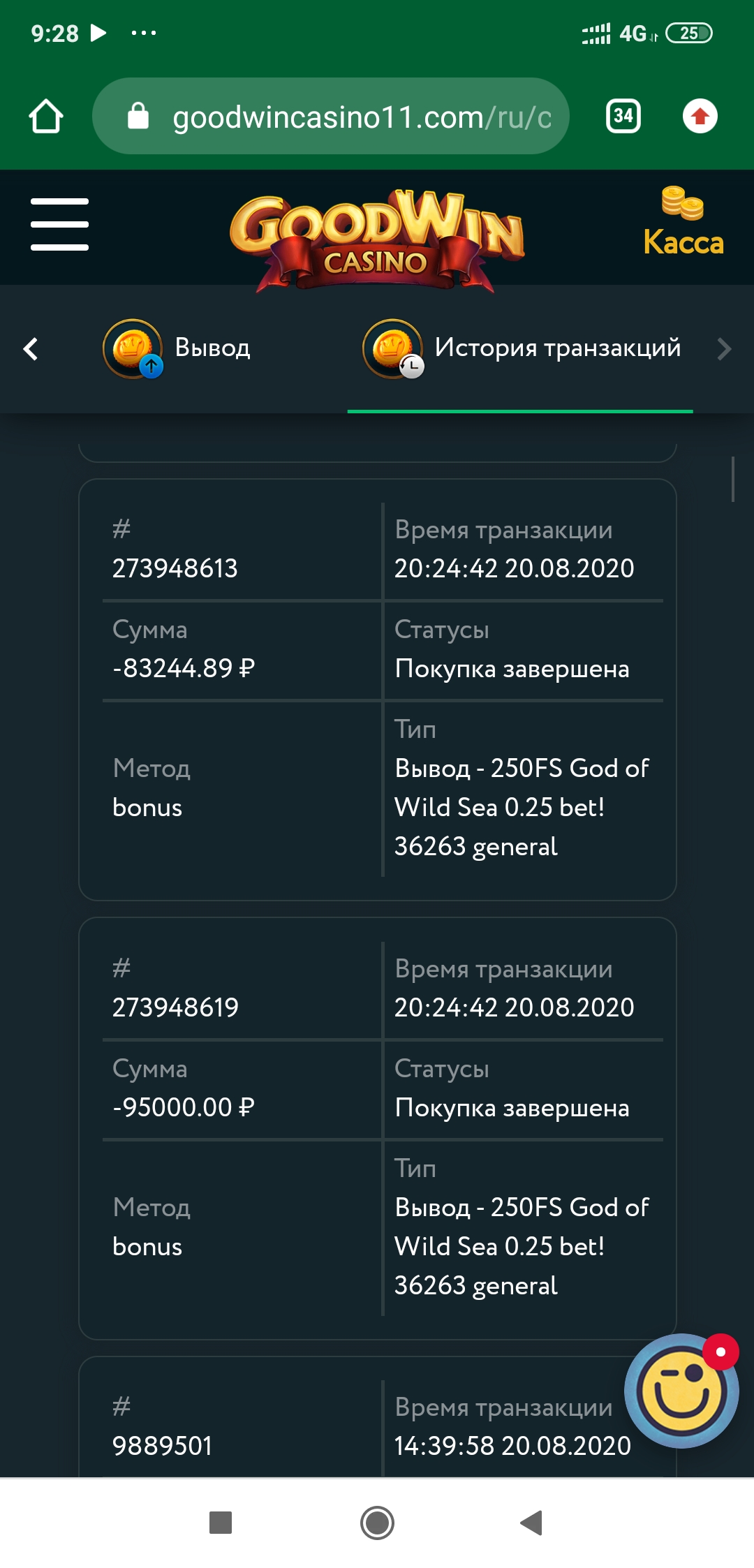Open the smiley chat support bubble
This screenshot has width=754, height=1568.
[x=682, y=1391]
